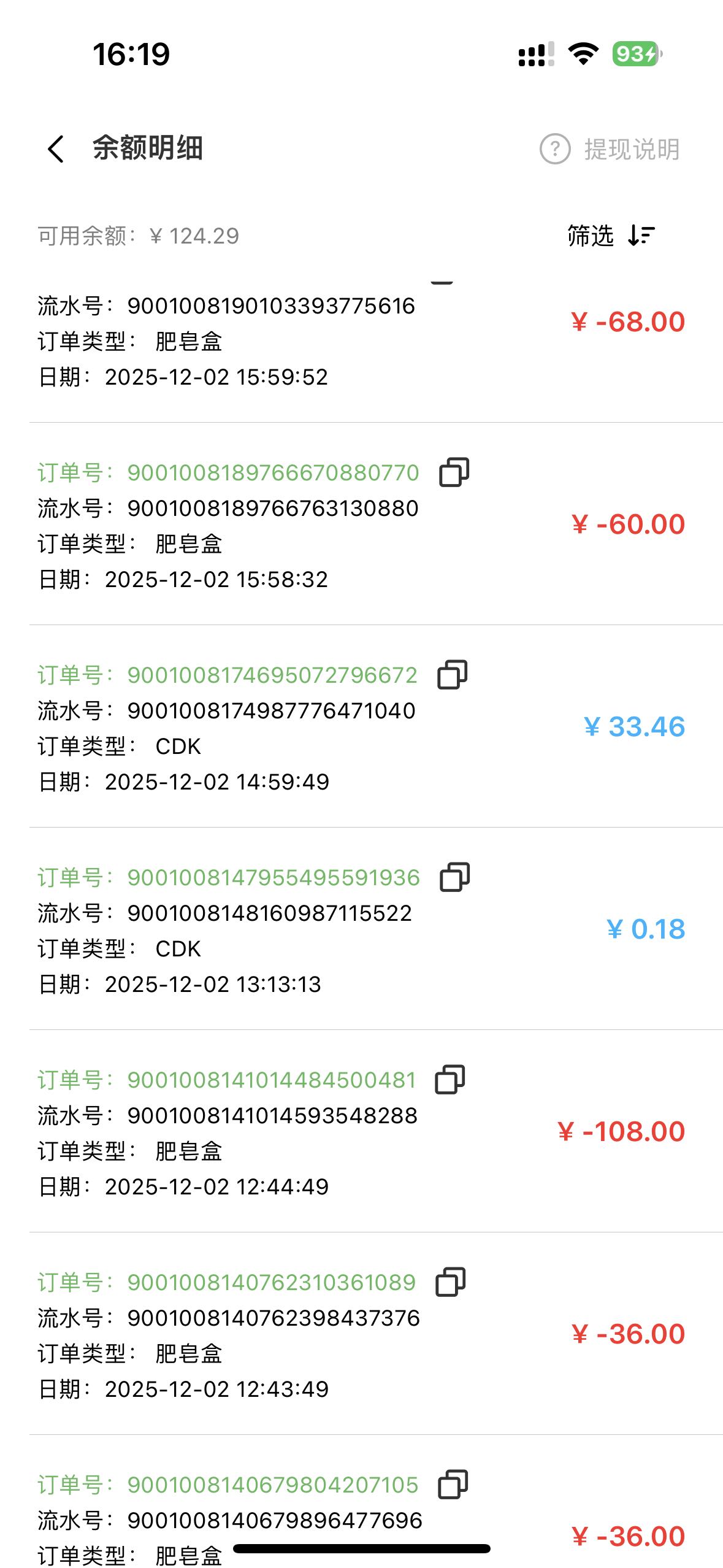This screenshot has height=1568, width=723.
Task: Open 提现说明 help info
Action: tap(610, 149)
